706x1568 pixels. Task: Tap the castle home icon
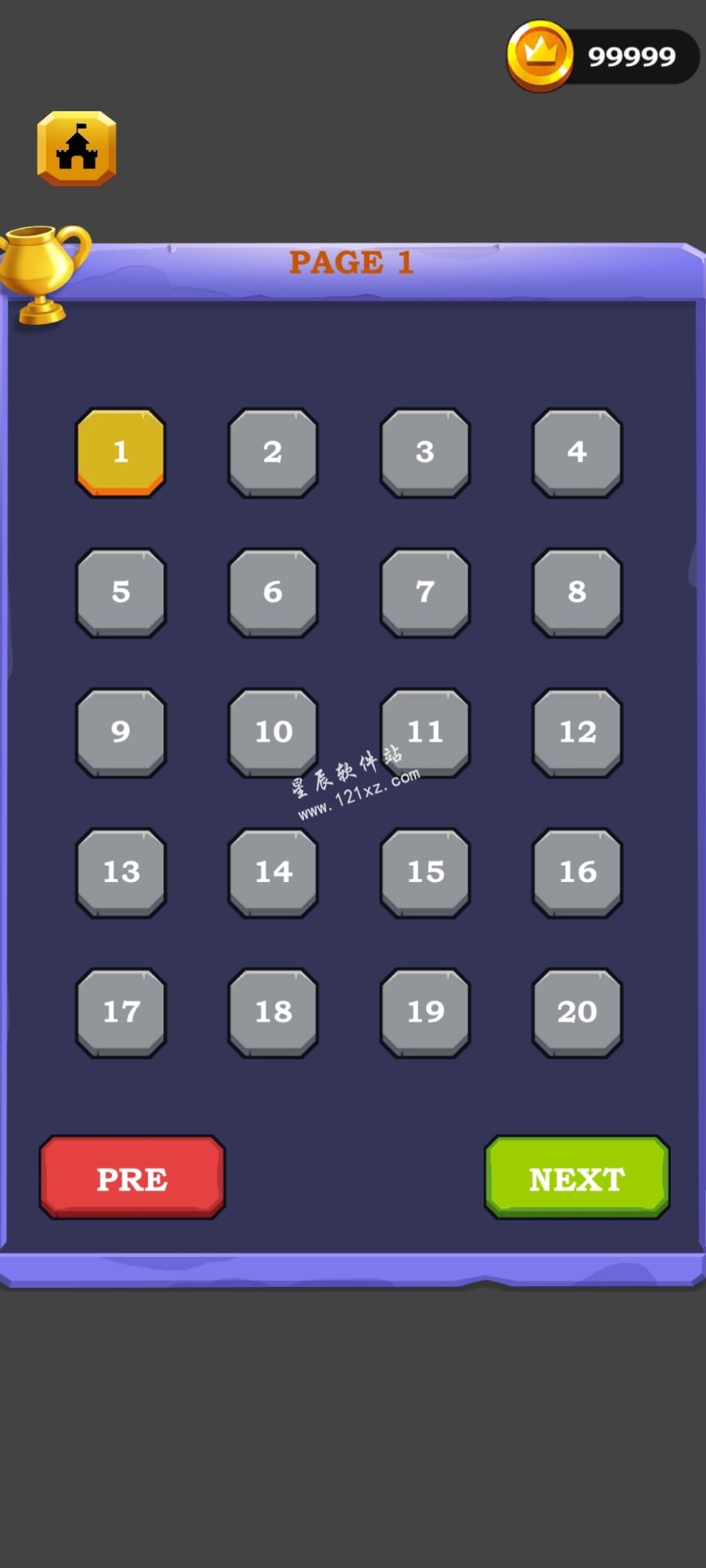click(77, 149)
